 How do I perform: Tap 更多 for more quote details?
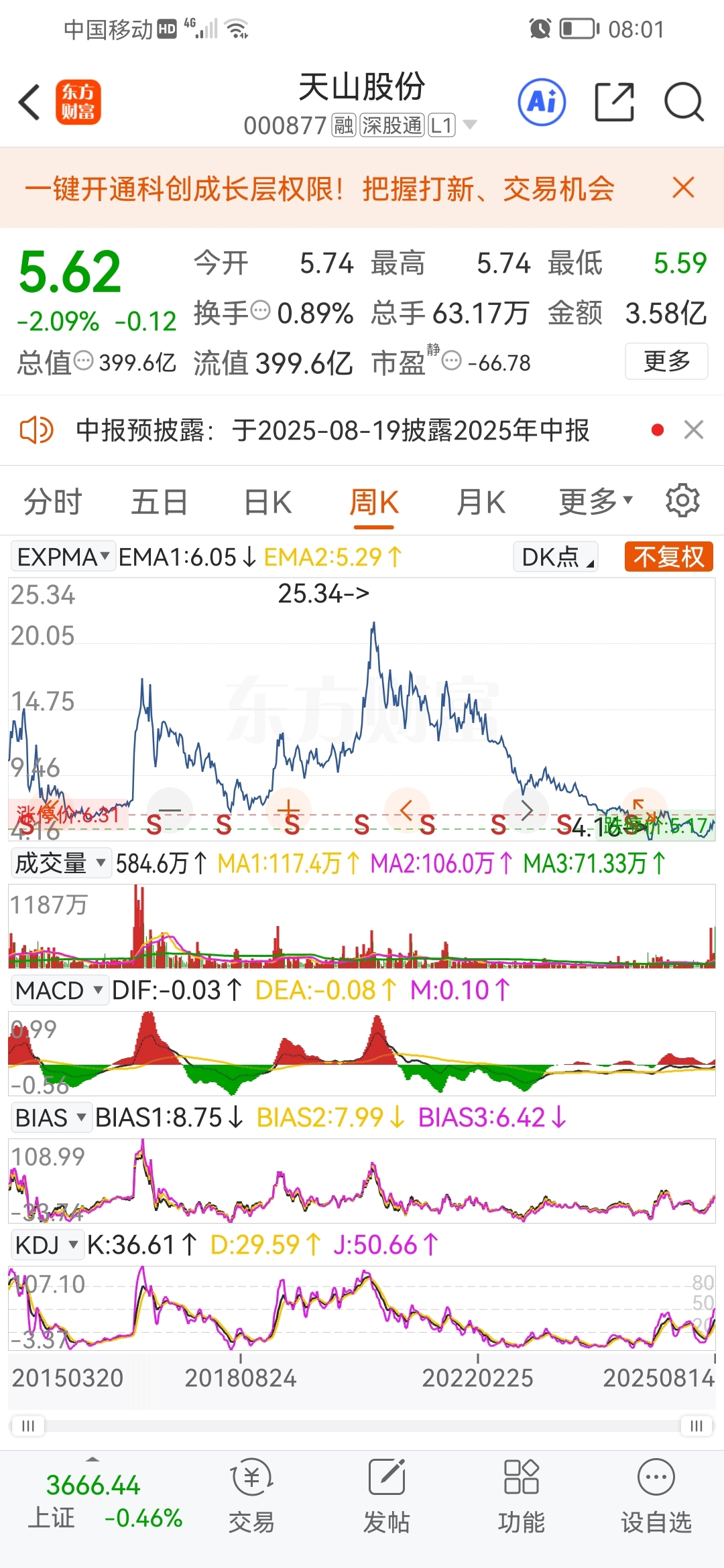[x=666, y=361]
